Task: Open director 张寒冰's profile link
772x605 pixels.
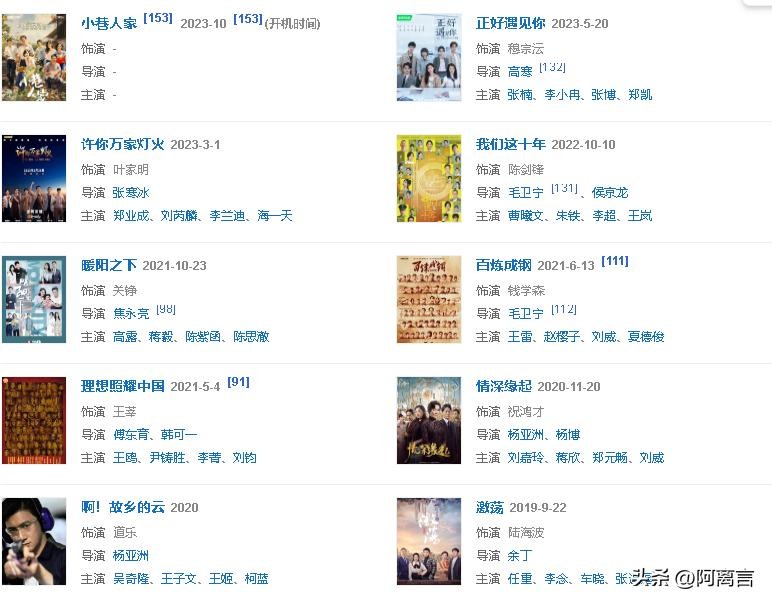Action: pyautogui.click(x=131, y=193)
